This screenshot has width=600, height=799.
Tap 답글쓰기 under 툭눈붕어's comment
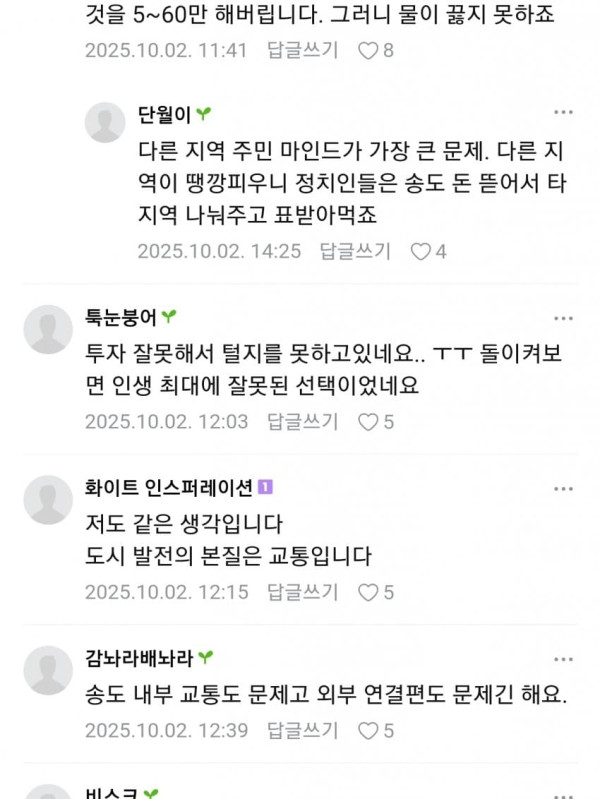click(302, 421)
